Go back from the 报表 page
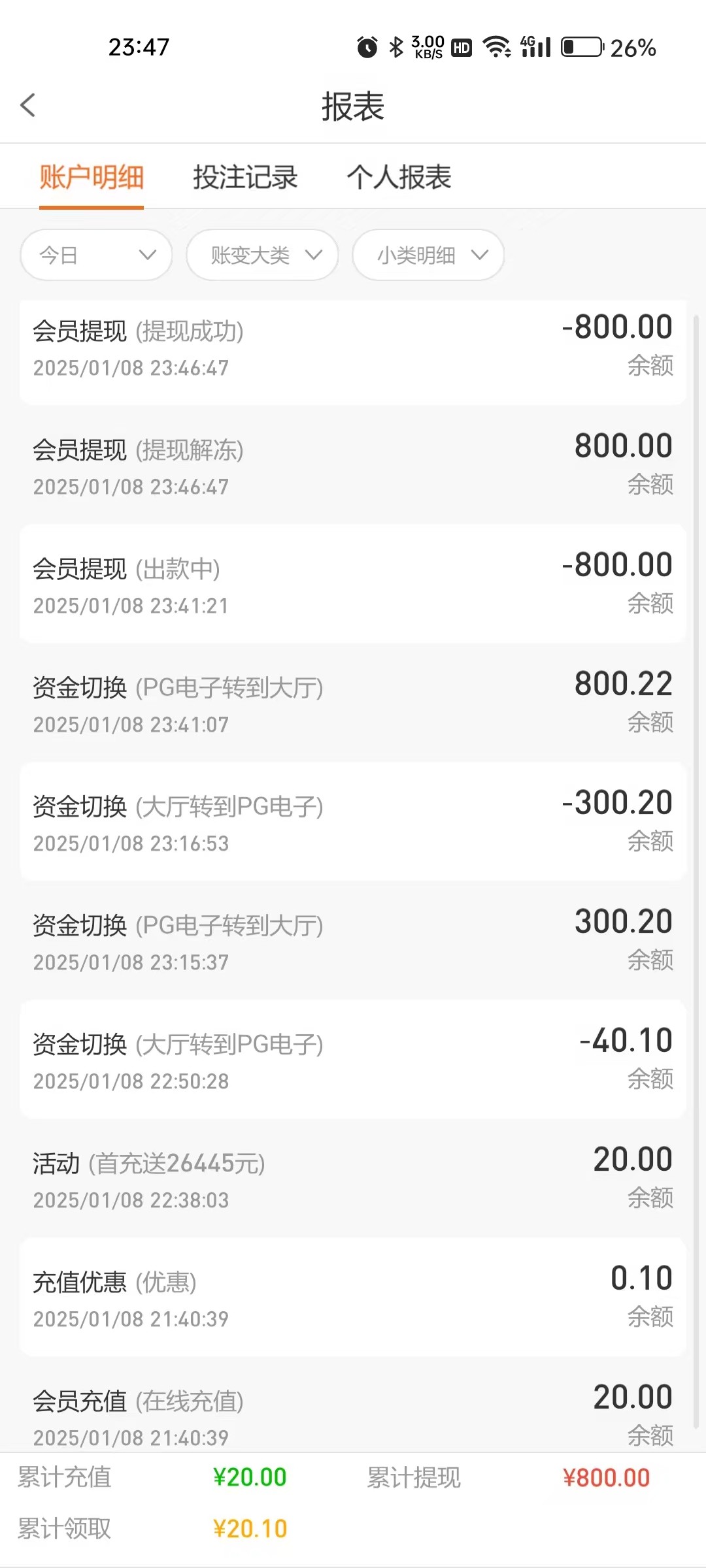The width and height of the screenshot is (706, 1568). coord(28,105)
